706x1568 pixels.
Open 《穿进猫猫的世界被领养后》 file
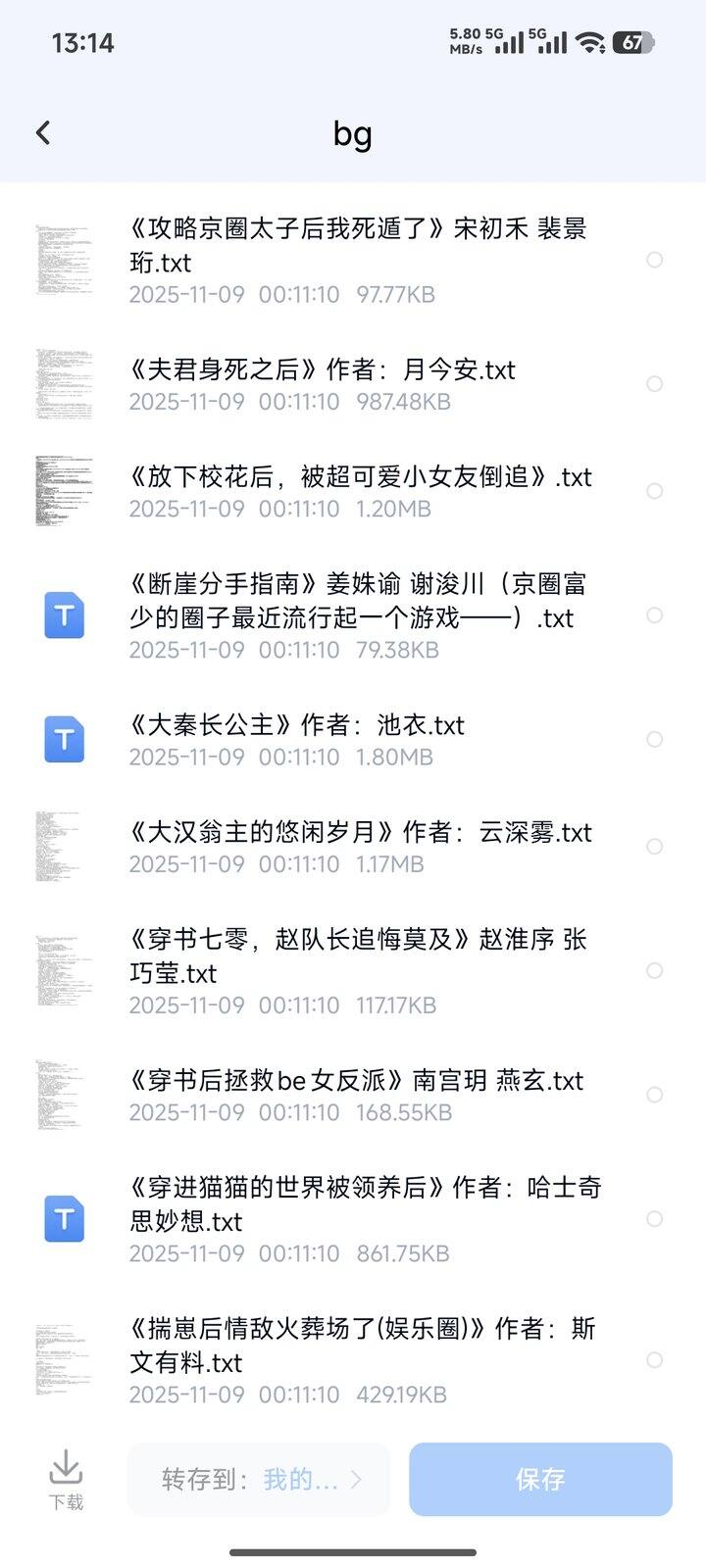365,1218
